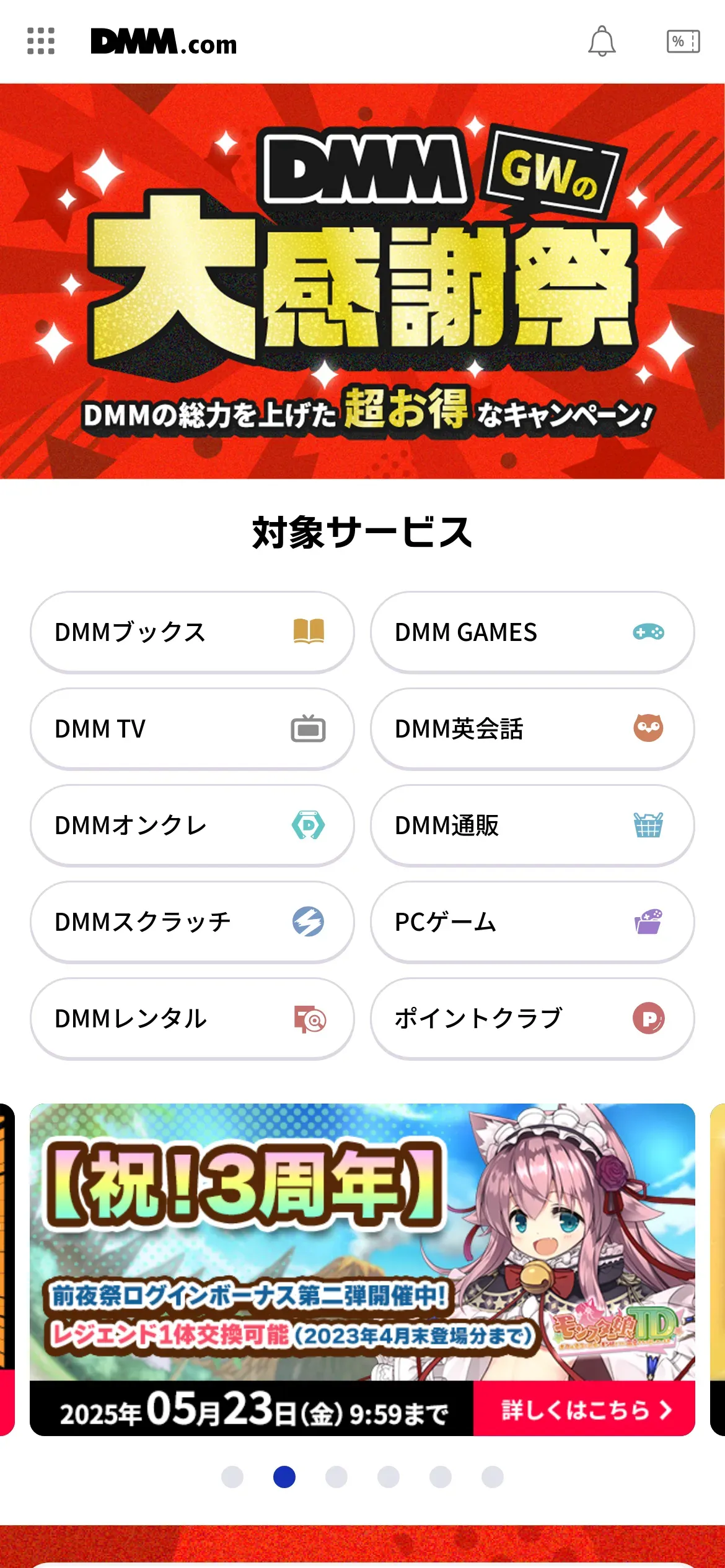Viewport: 725px width, 1568px height.
Task: Select DMM TV
Action: coord(192,729)
